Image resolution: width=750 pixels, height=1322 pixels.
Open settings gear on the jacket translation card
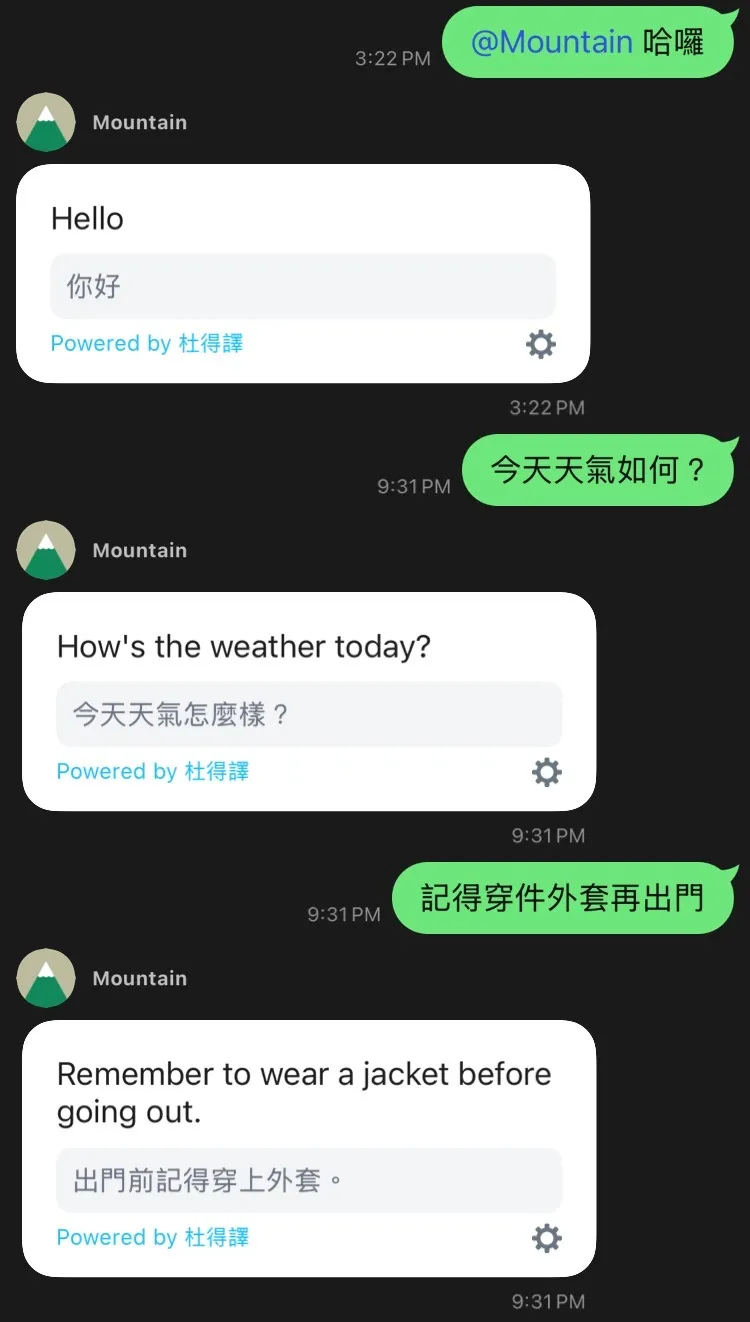tap(547, 1239)
